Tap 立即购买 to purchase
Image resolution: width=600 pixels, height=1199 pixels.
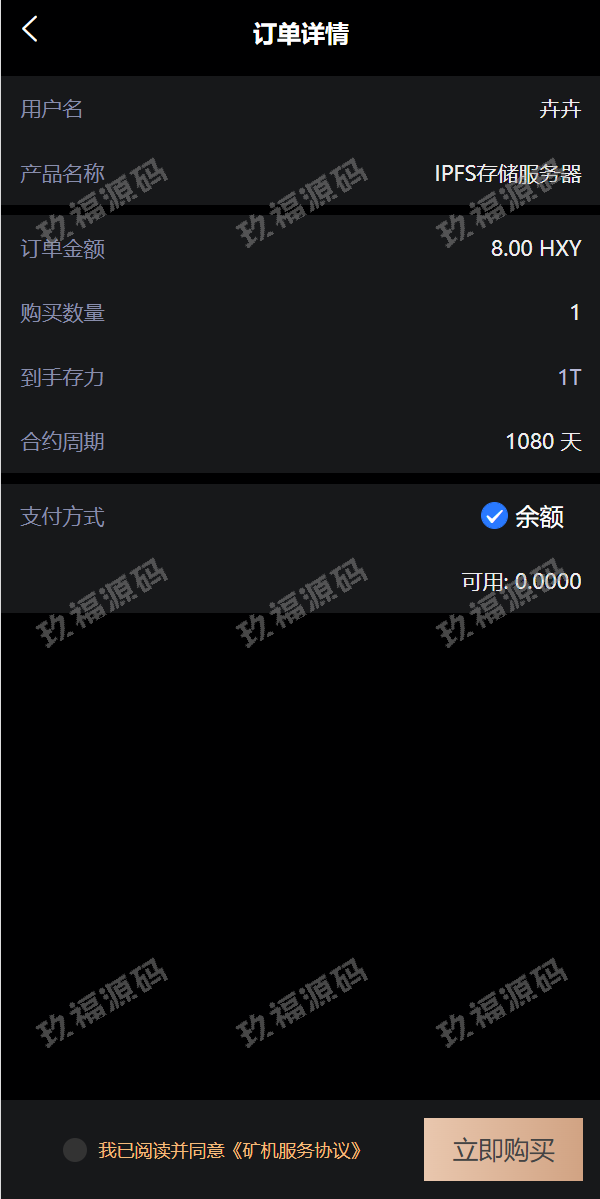503,1150
